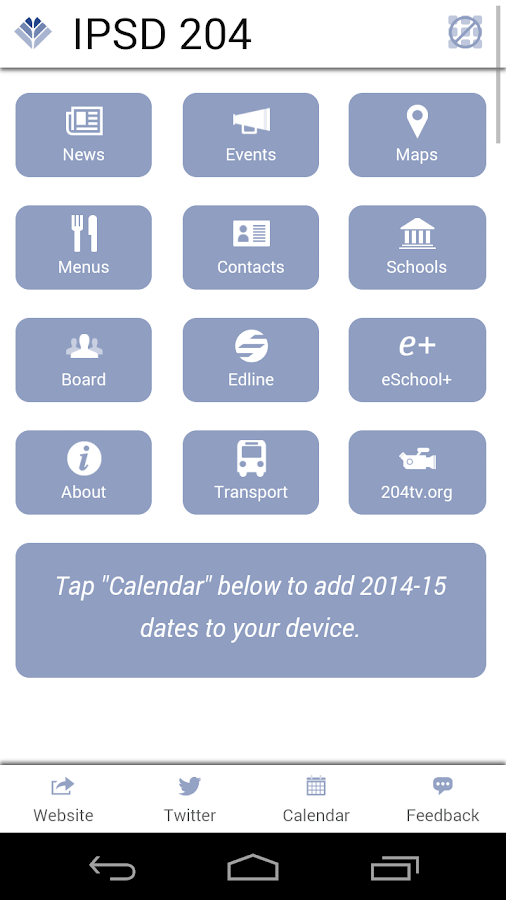Open the district Website

point(63,800)
